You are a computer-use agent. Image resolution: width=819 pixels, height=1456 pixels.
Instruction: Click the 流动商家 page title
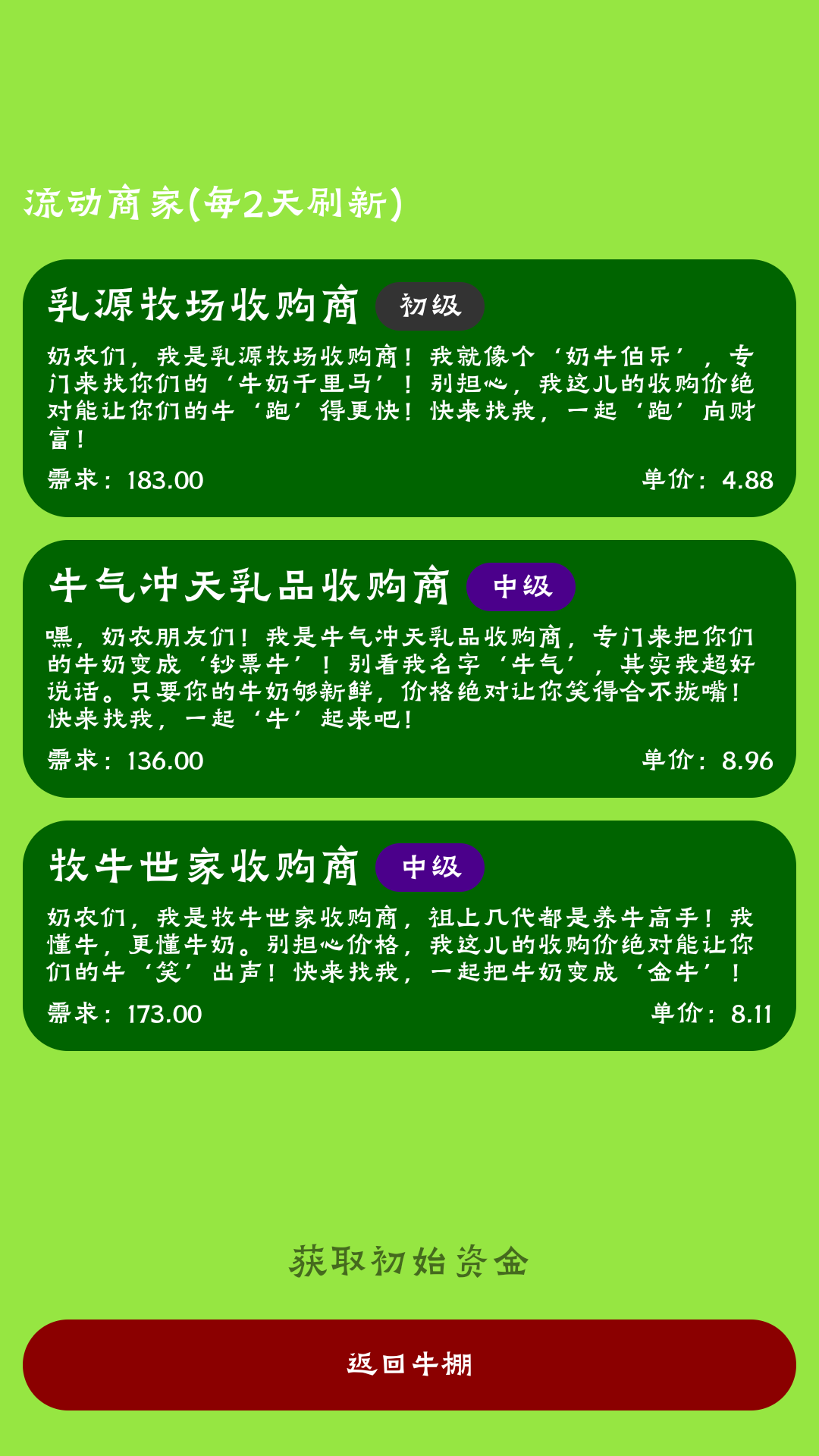click(102, 202)
